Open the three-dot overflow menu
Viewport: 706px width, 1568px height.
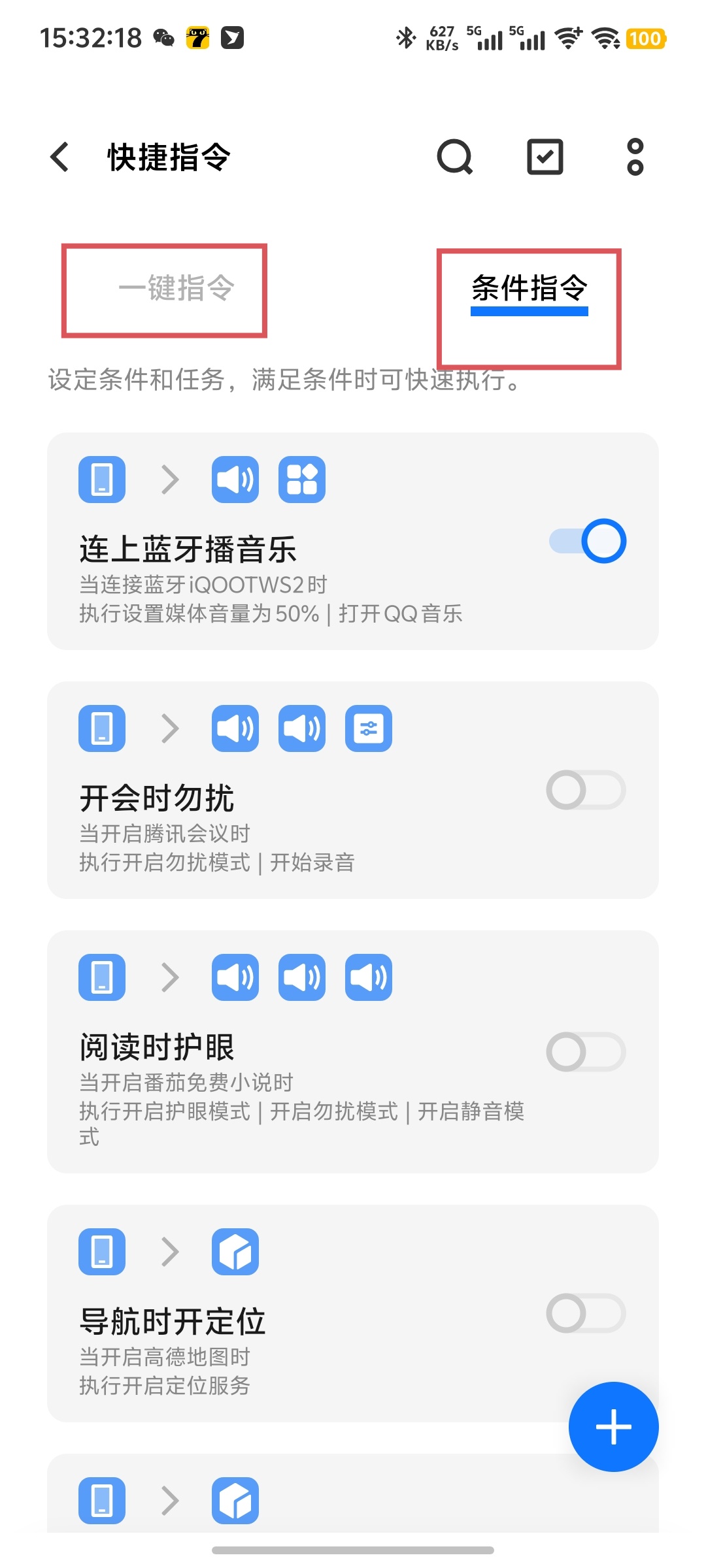[635, 157]
